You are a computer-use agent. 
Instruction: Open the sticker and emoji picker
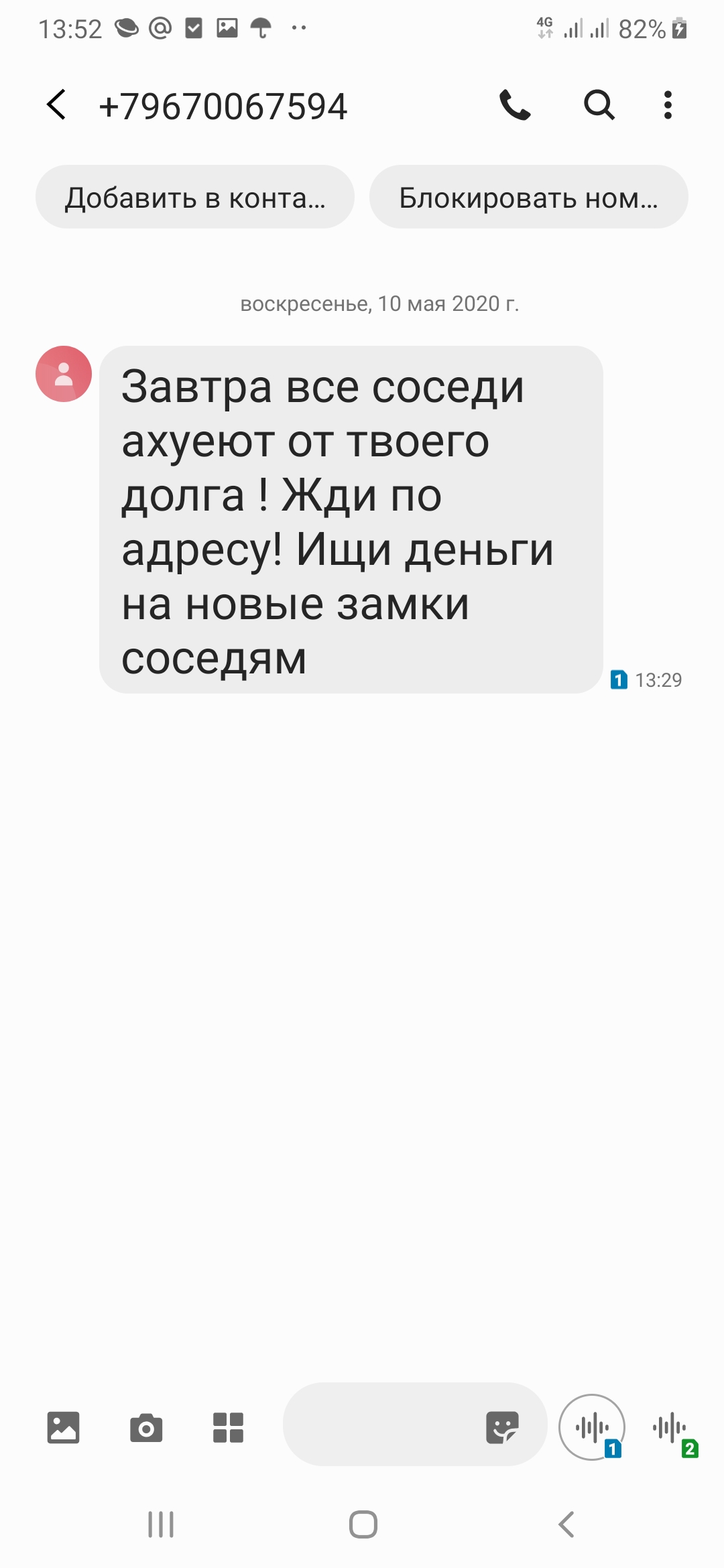coord(502,1427)
